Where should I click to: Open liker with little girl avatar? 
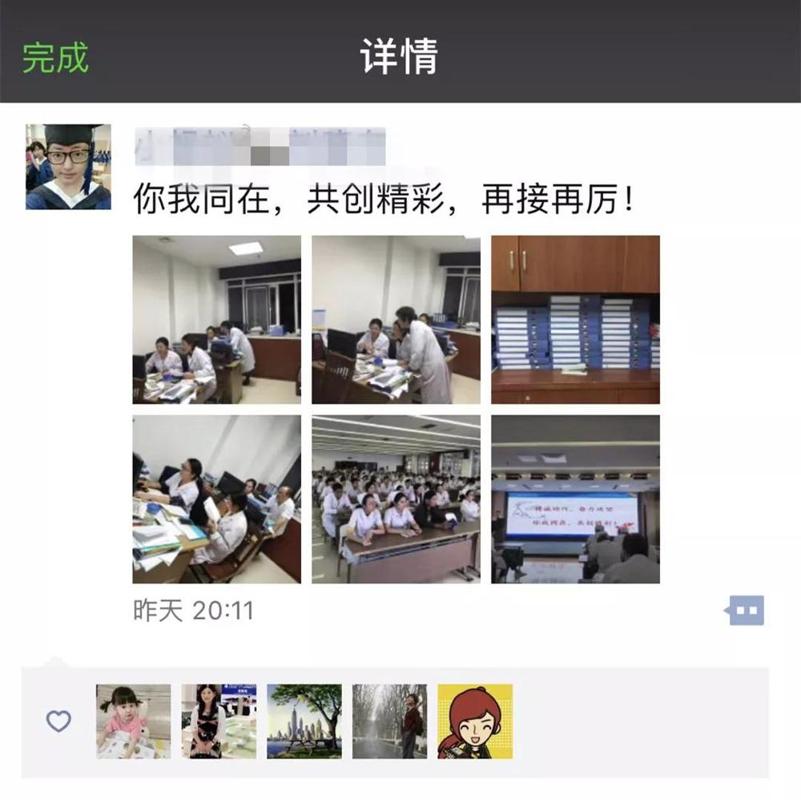point(133,721)
